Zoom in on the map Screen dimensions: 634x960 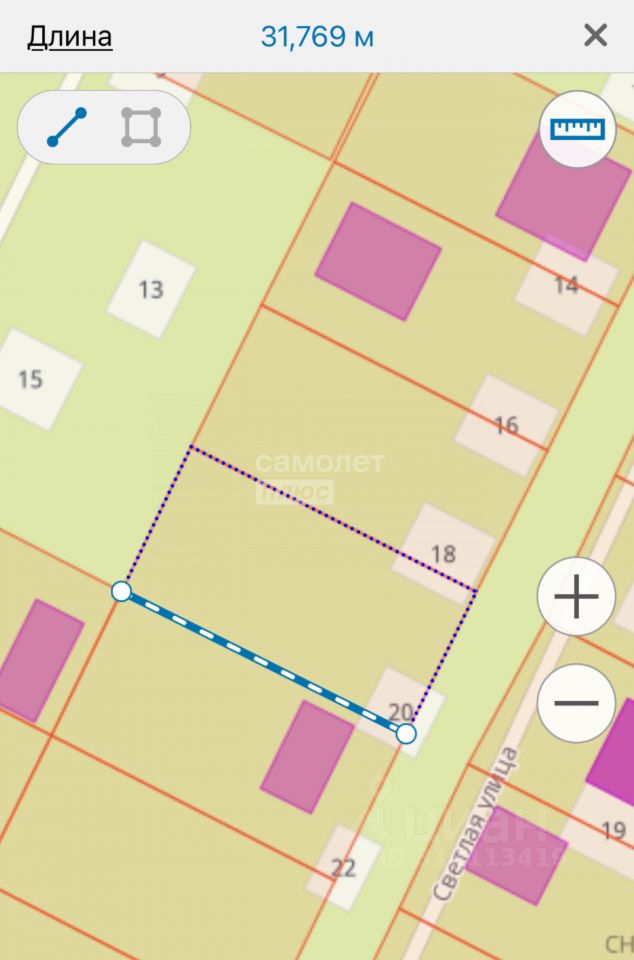(x=576, y=598)
